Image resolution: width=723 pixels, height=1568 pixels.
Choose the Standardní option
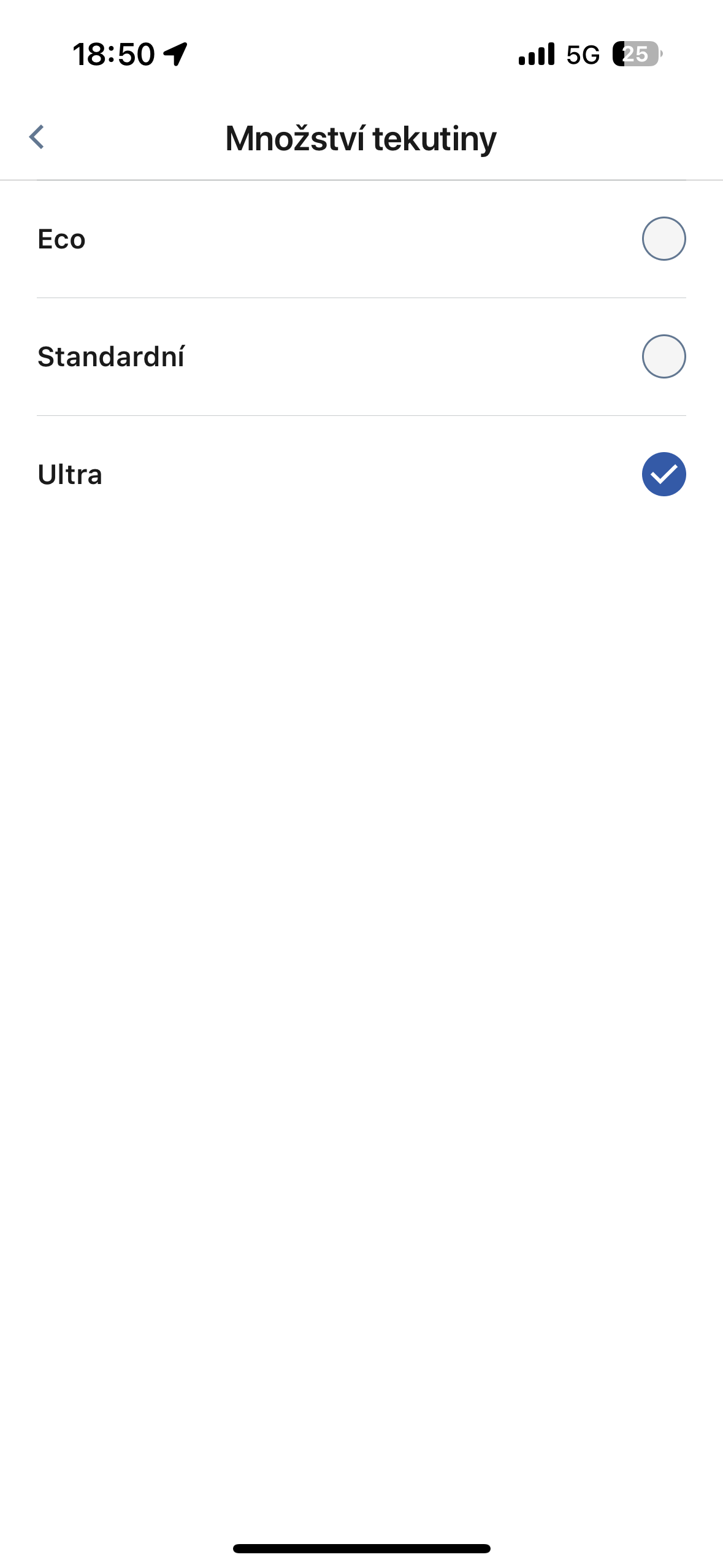point(663,356)
